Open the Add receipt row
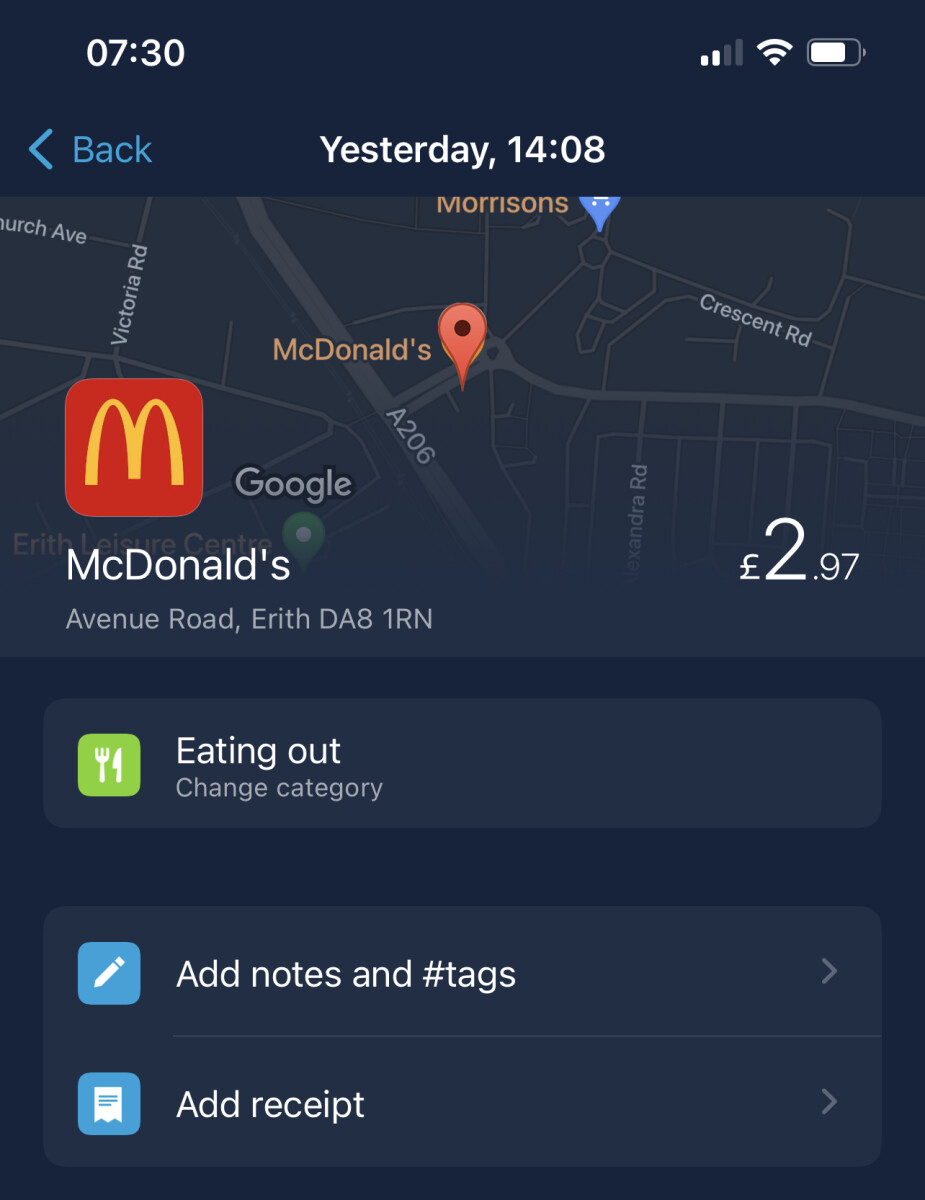This screenshot has height=1200, width=925. (x=461, y=1104)
